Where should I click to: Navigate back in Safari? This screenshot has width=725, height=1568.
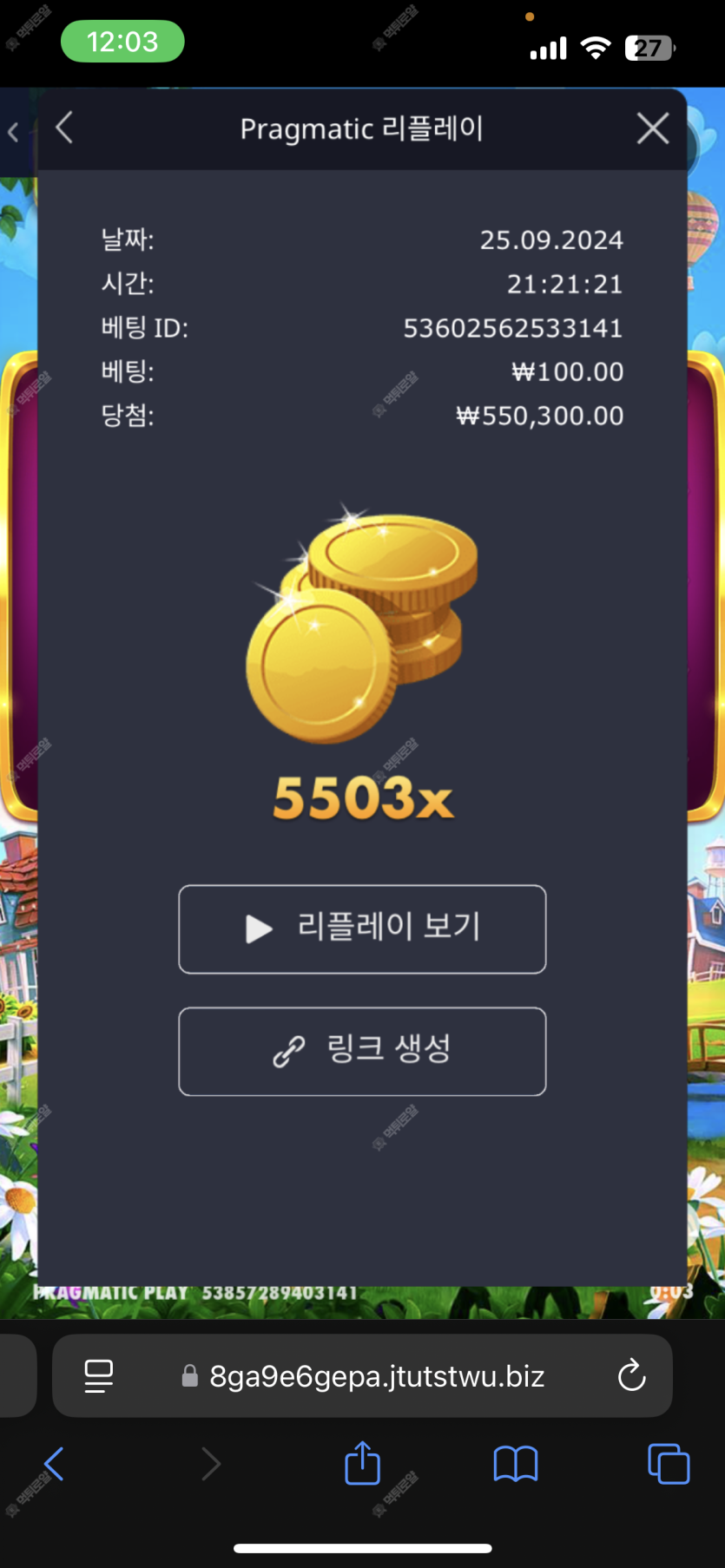[54, 1464]
